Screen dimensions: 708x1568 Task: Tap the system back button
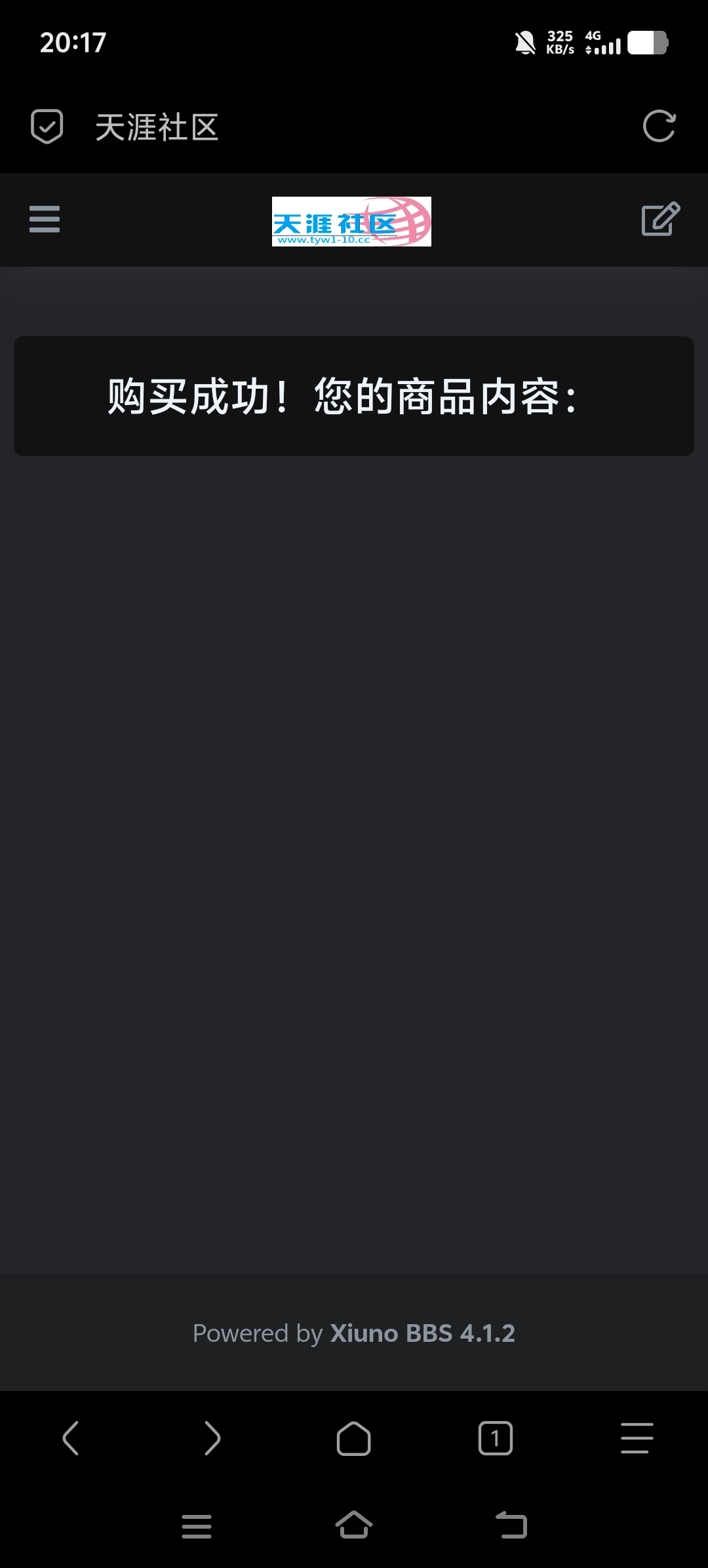click(511, 1525)
